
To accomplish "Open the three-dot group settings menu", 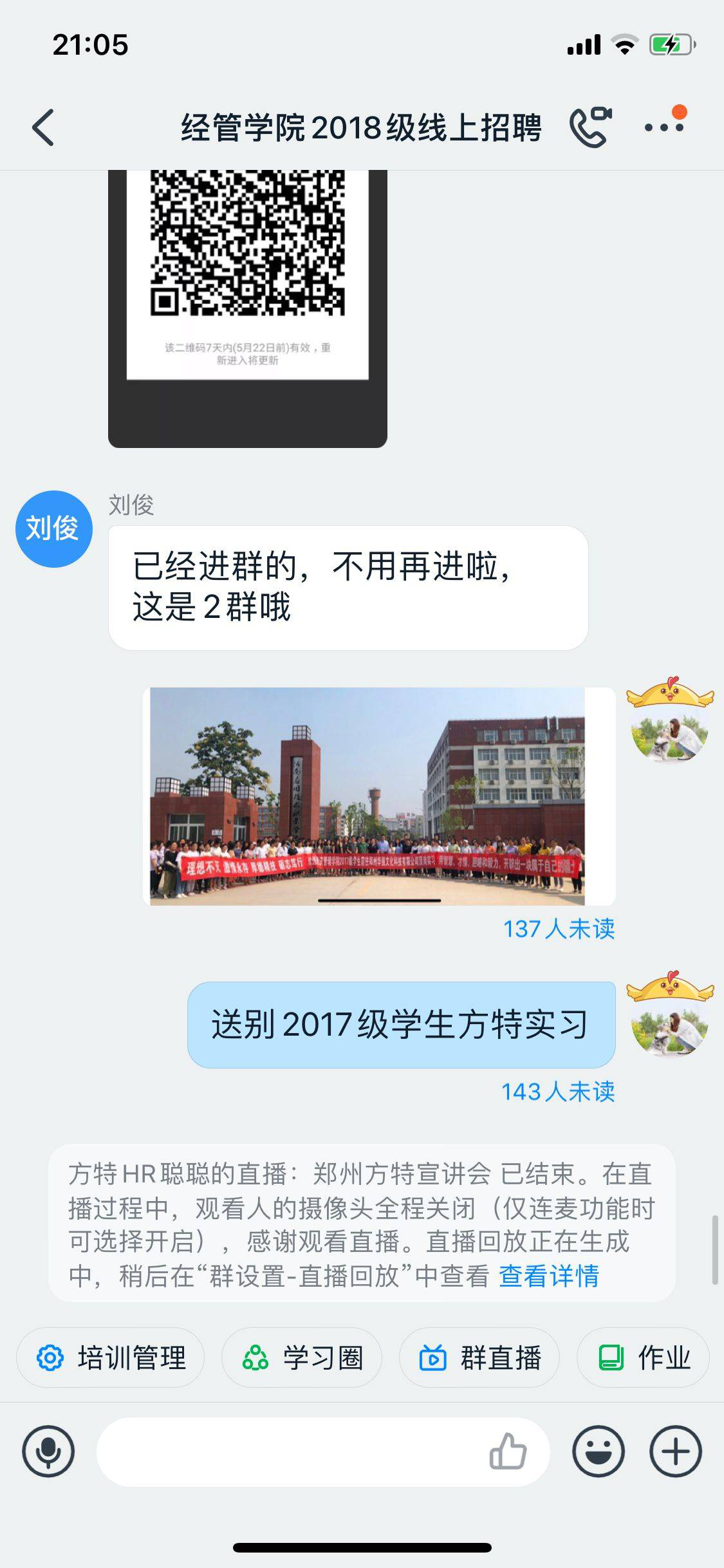I will pyautogui.click(x=664, y=127).
